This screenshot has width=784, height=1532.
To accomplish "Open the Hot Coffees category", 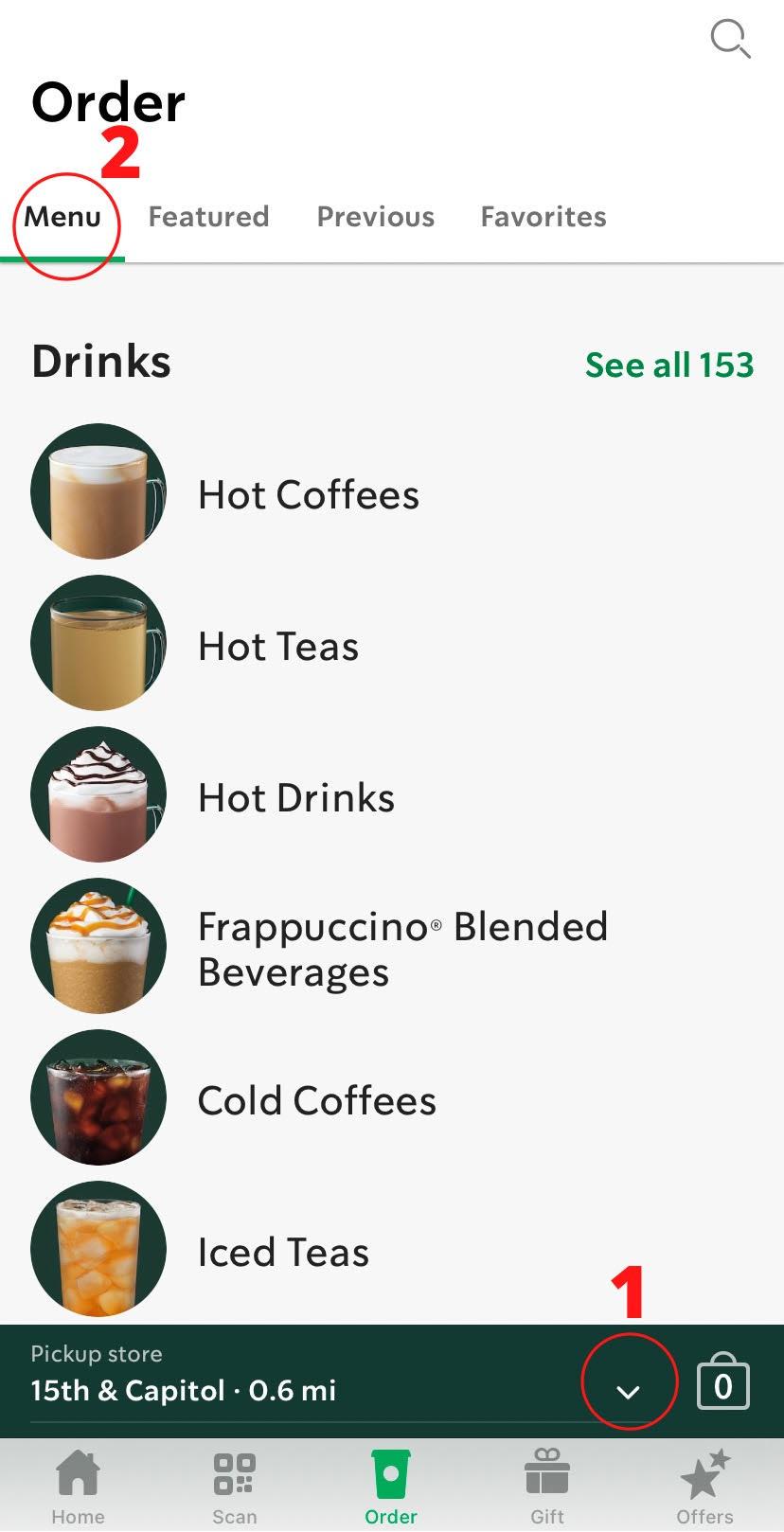I will pyautogui.click(x=308, y=494).
